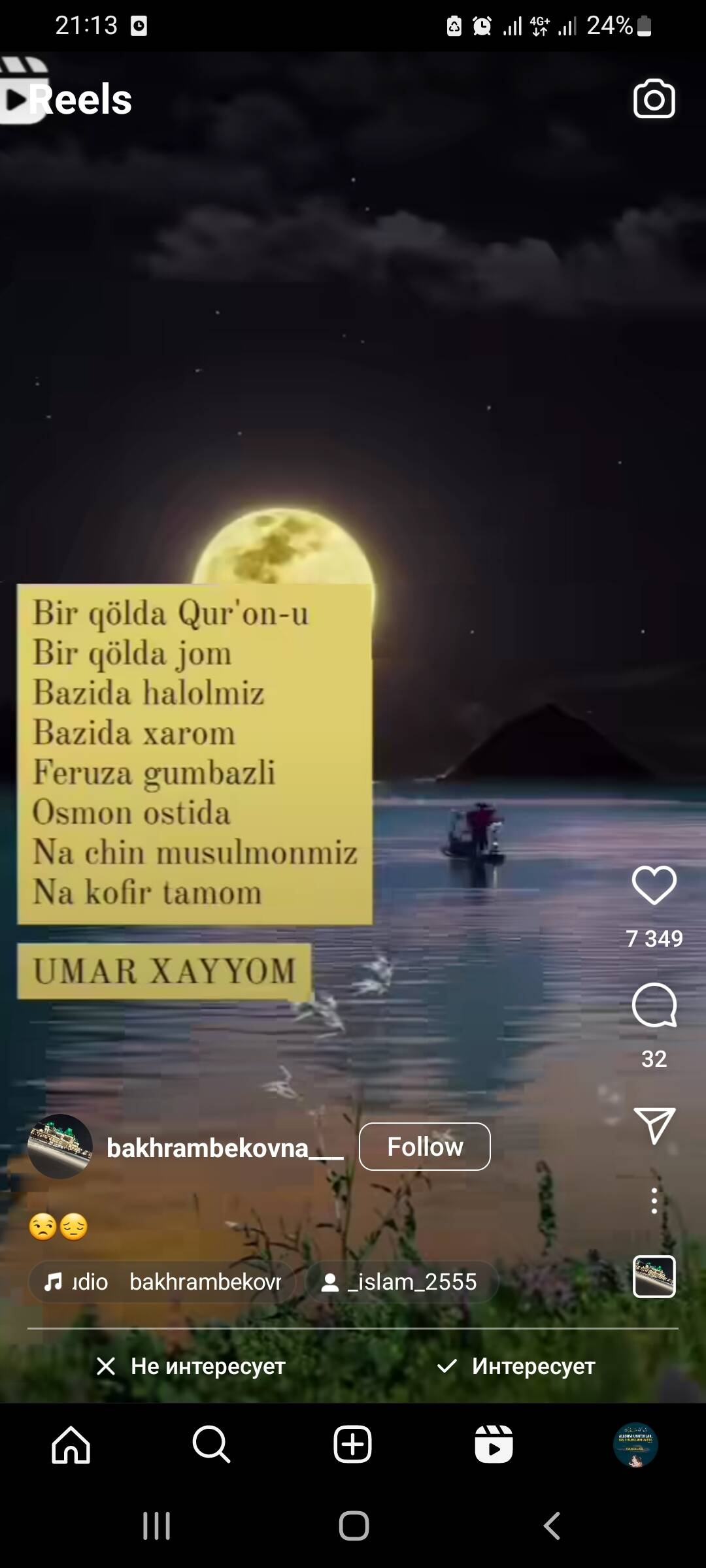Open the camera to create a reel
The height and width of the screenshot is (1568, 706).
[x=654, y=99]
